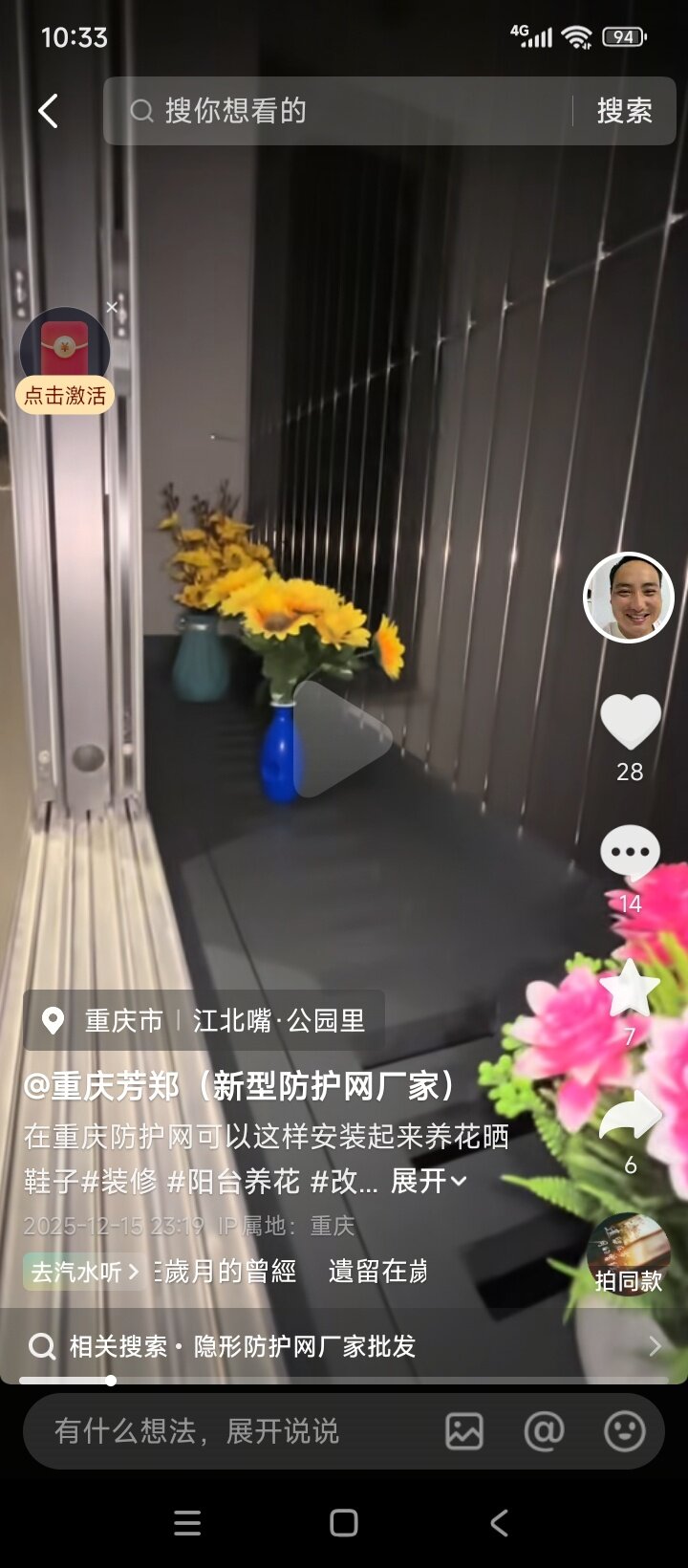
Task: Expand the caption with 展开
Action: point(428,1181)
